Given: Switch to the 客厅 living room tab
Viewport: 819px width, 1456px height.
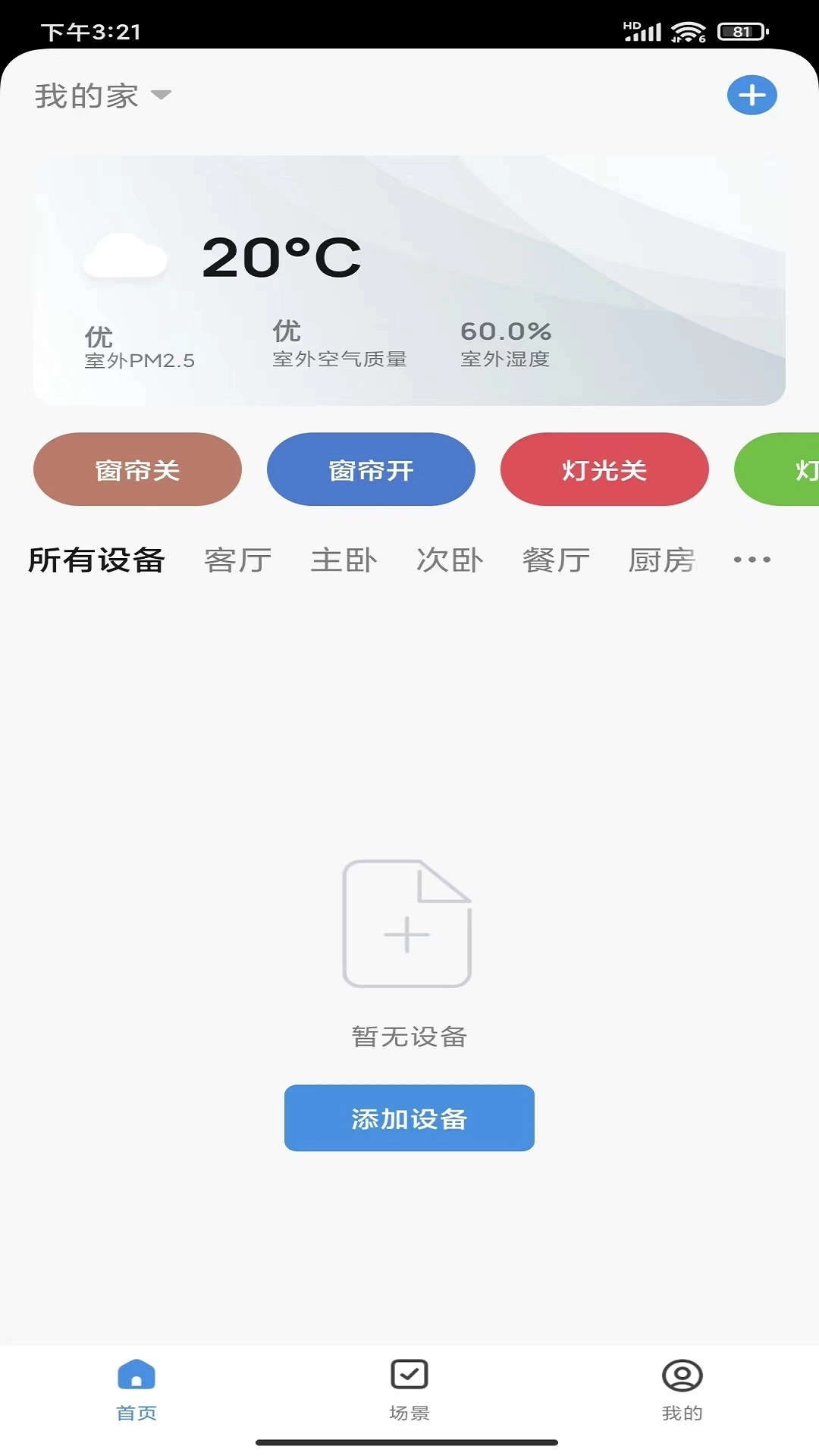Looking at the screenshot, I should [x=237, y=560].
